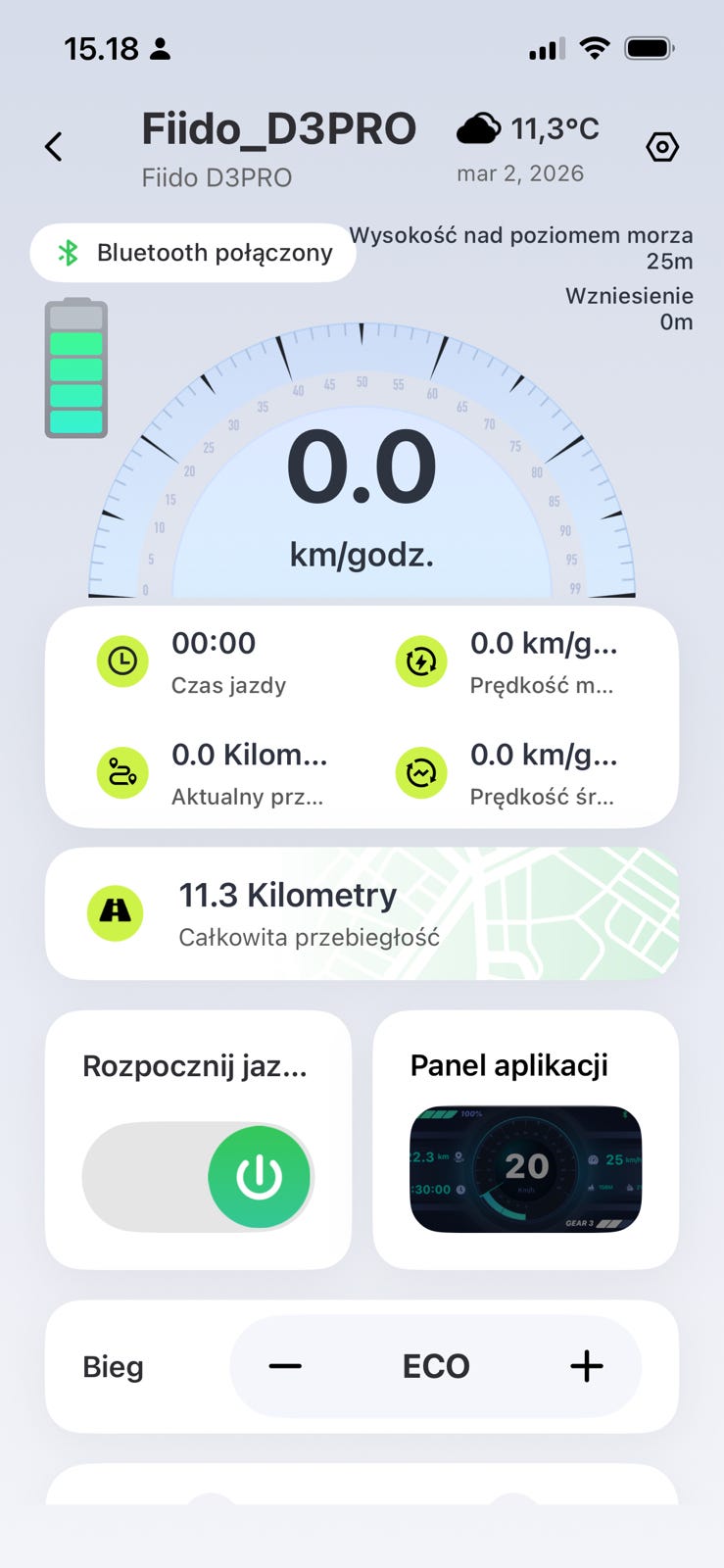Decrease the Bieg gear with minus
This screenshot has width=724, height=1568.
coord(285,1366)
